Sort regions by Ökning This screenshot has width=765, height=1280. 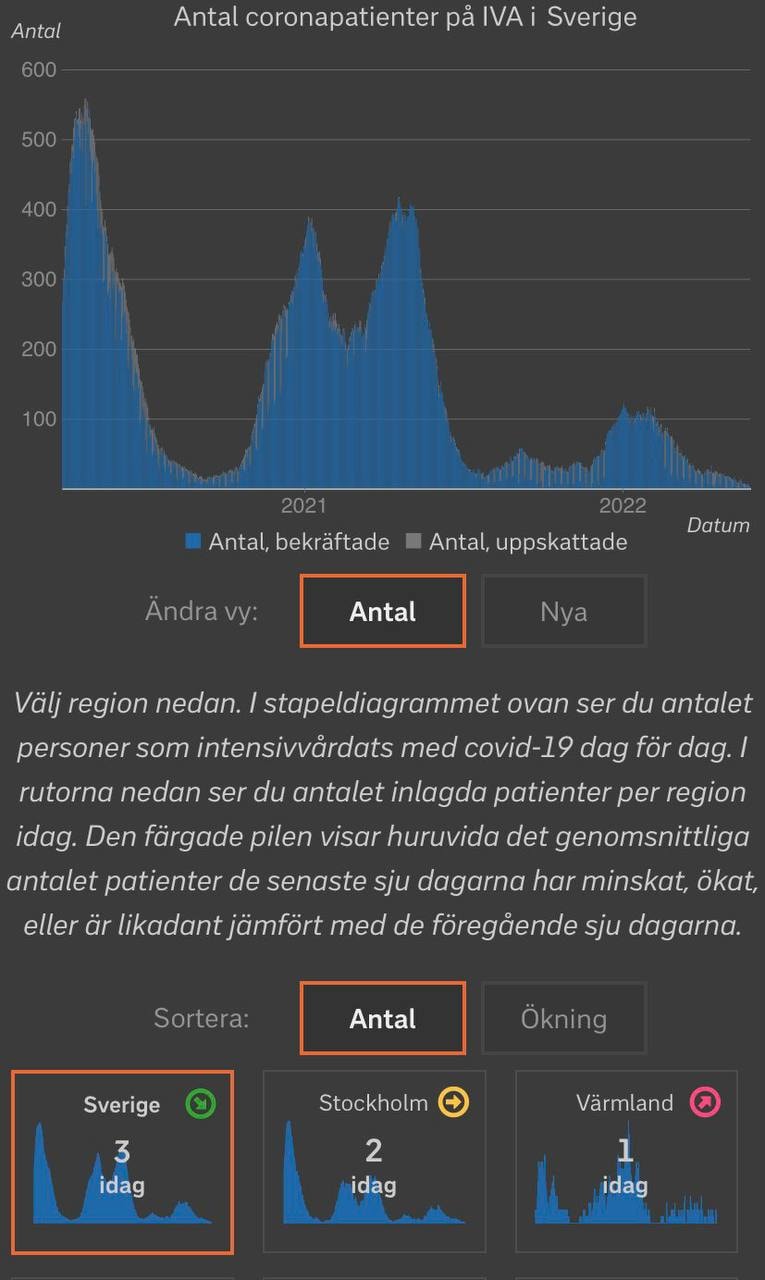point(563,1018)
